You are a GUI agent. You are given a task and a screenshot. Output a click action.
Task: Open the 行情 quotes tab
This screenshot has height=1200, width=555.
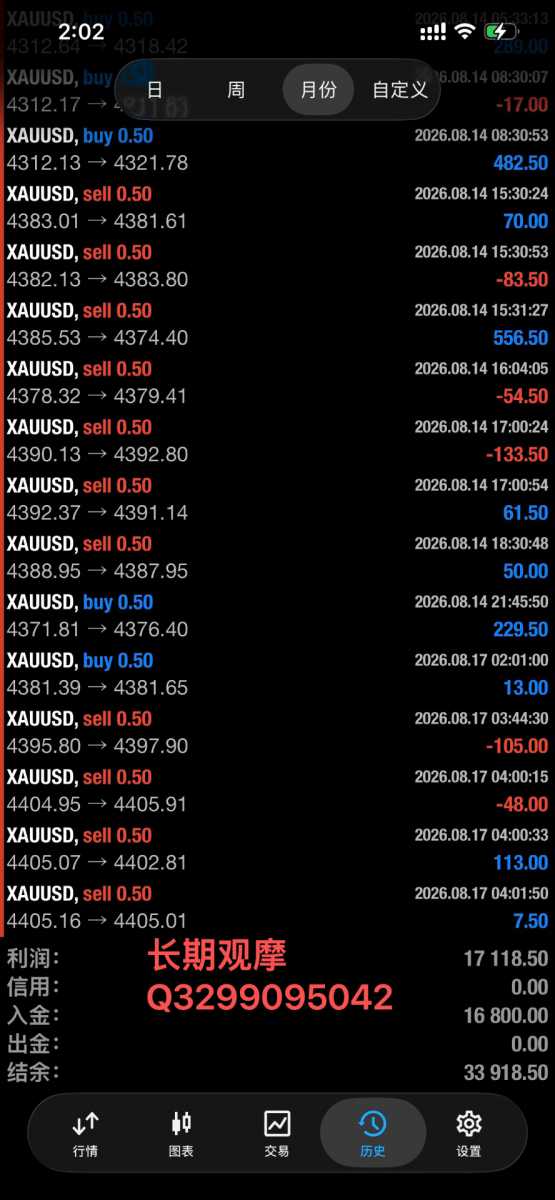[x=86, y=1133]
